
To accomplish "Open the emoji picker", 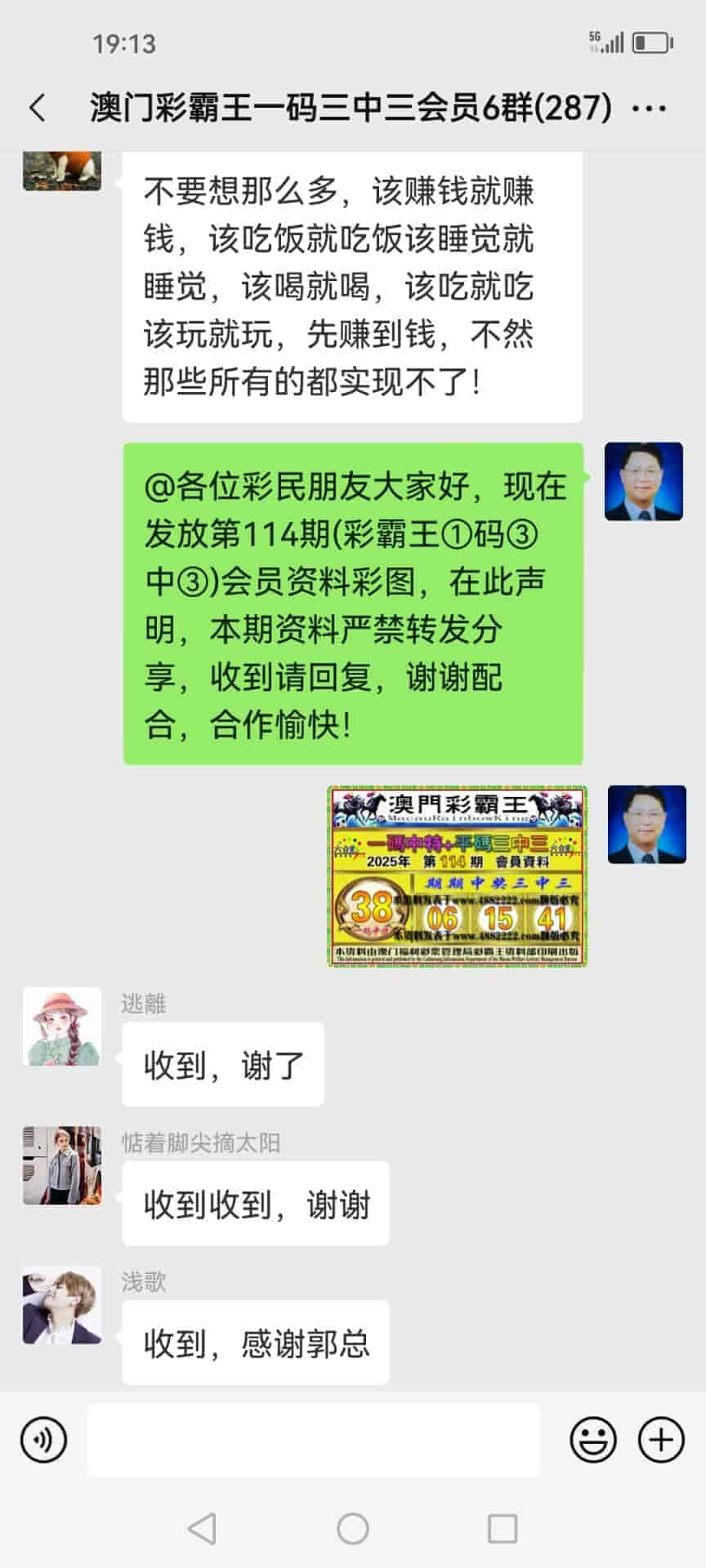I will (593, 1440).
